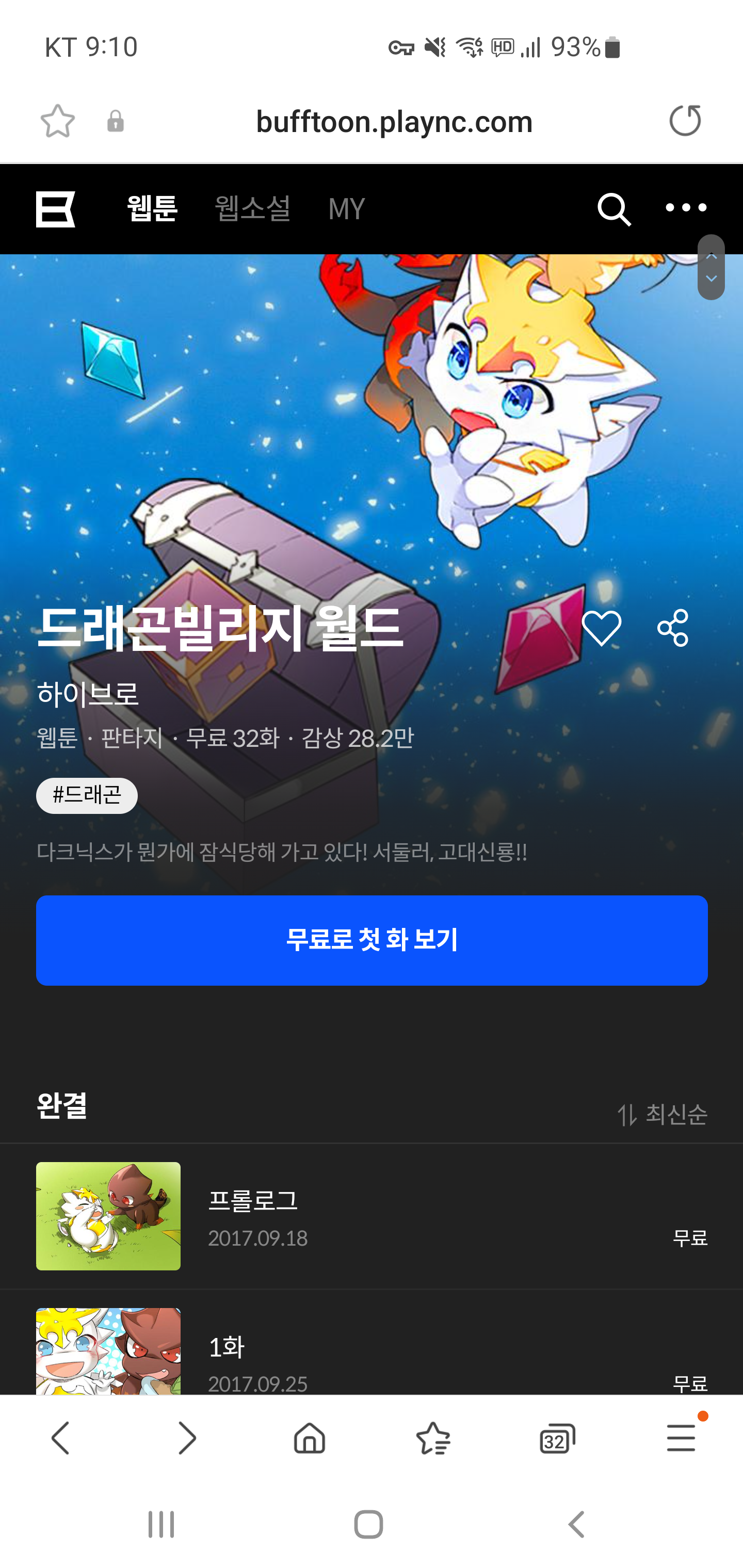Edit the bufftoon.plaync.com address bar
Screen dimensions: 743x1568
[x=393, y=121]
